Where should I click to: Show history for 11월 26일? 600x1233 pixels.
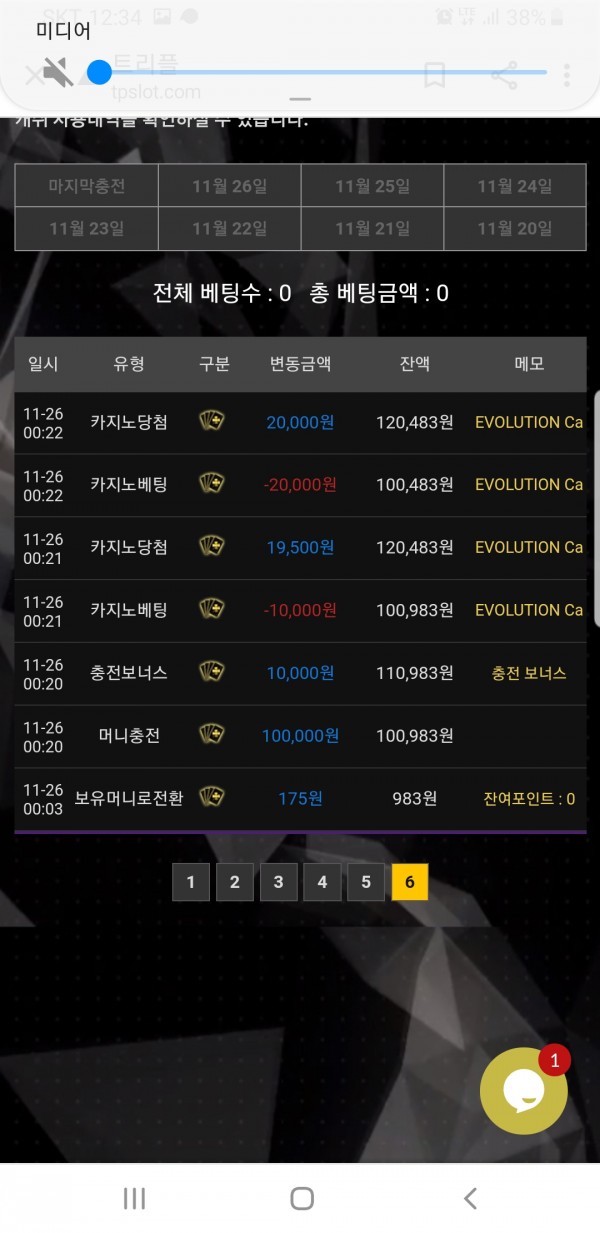(229, 186)
